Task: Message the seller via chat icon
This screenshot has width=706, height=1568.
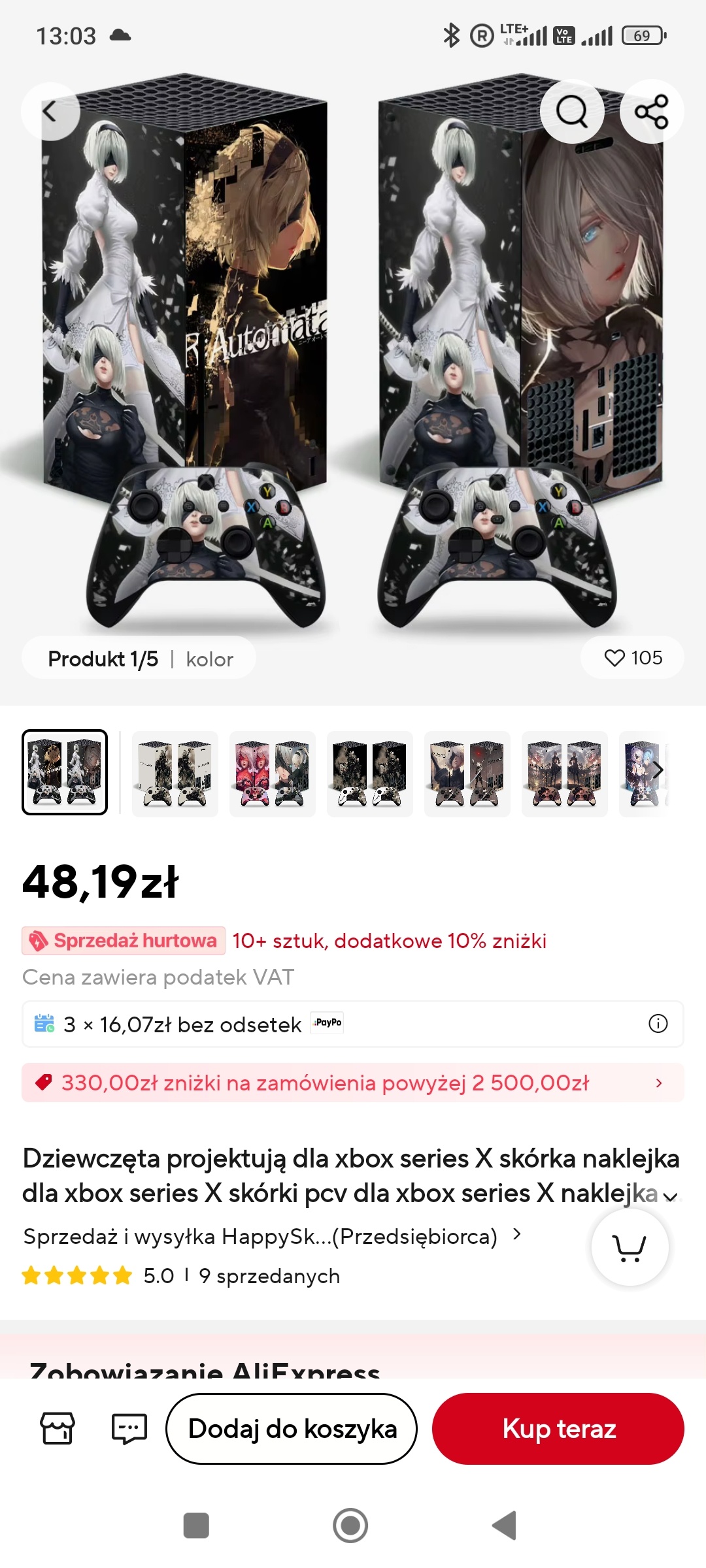Action: click(129, 1428)
